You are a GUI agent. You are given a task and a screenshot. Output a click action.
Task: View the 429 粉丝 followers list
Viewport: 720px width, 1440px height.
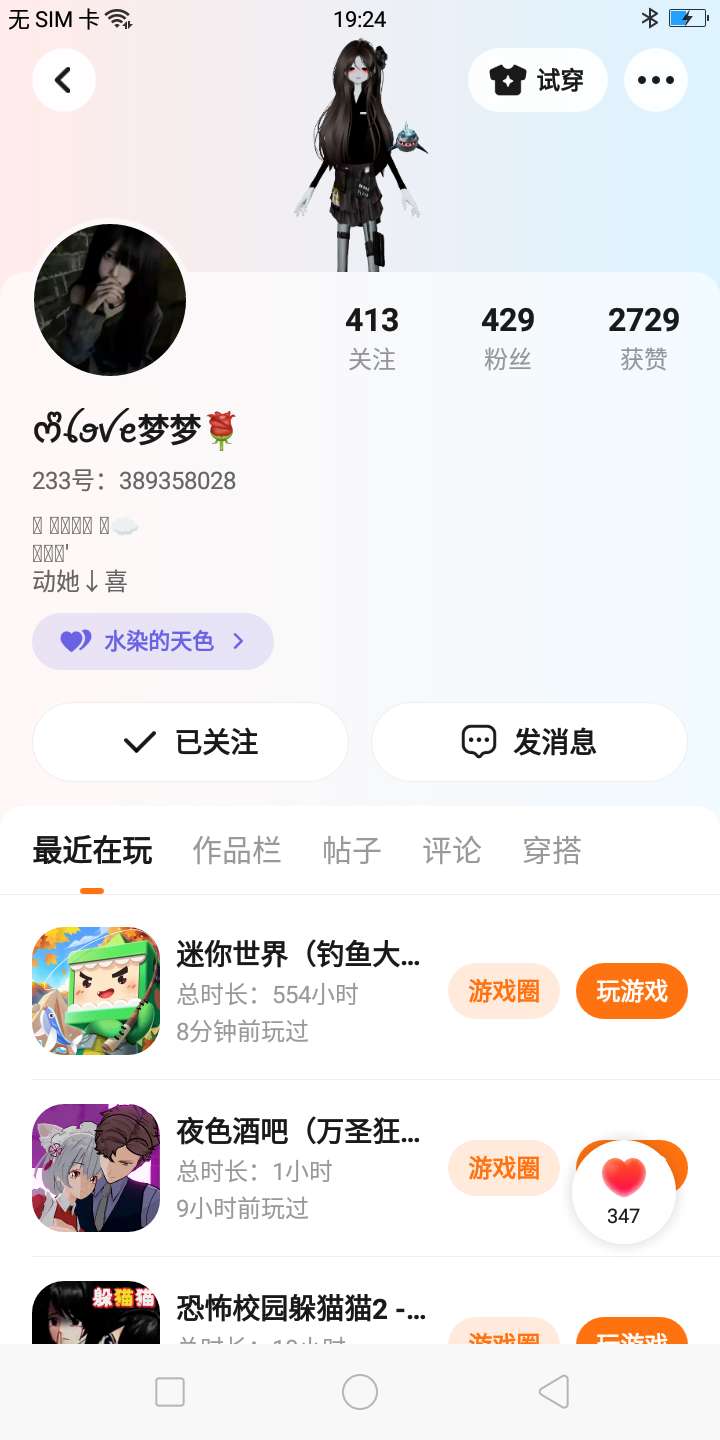(x=508, y=337)
